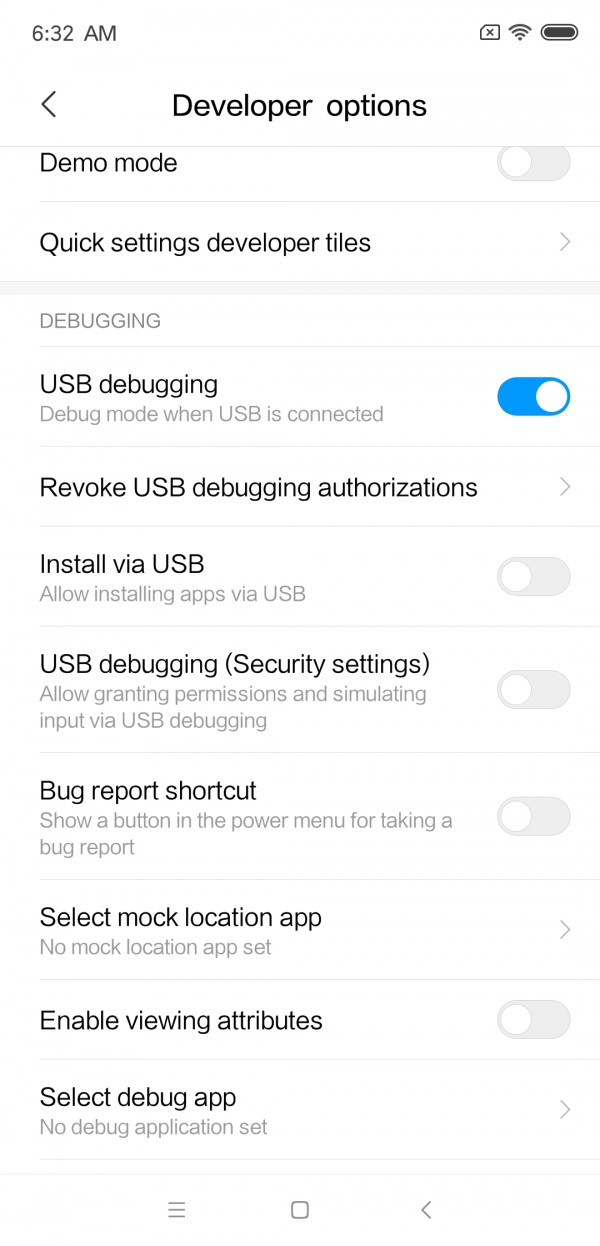Image resolution: width=600 pixels, height=1246 pixels.
Task: Turn on Bug report shortcut
Action: 533,817
